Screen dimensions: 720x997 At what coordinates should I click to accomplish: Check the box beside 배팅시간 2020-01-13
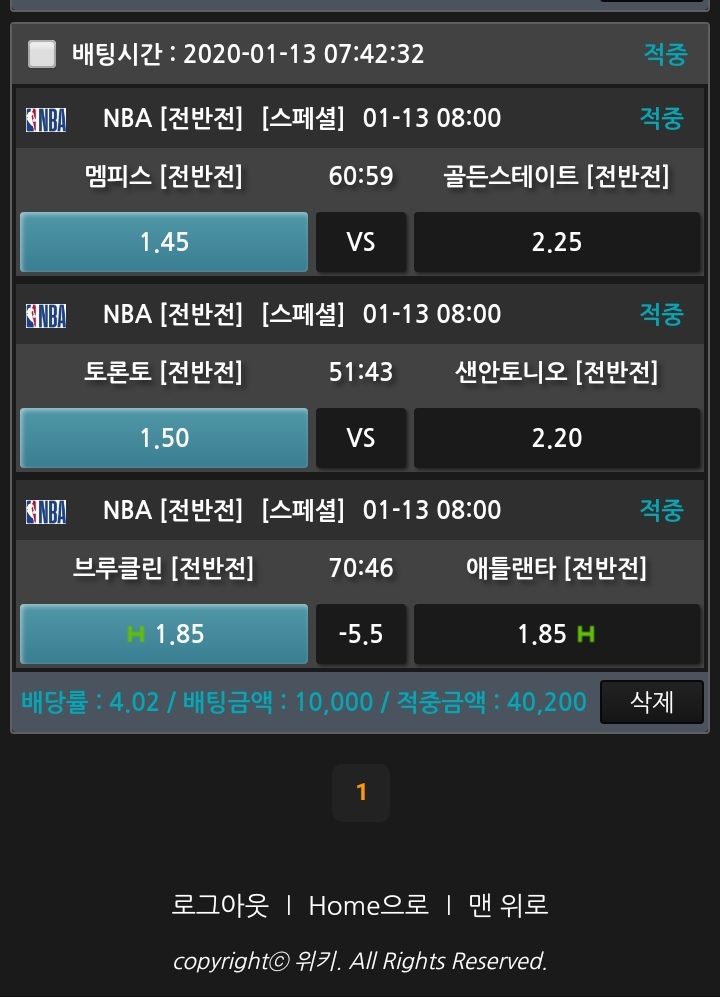point(42,54)
